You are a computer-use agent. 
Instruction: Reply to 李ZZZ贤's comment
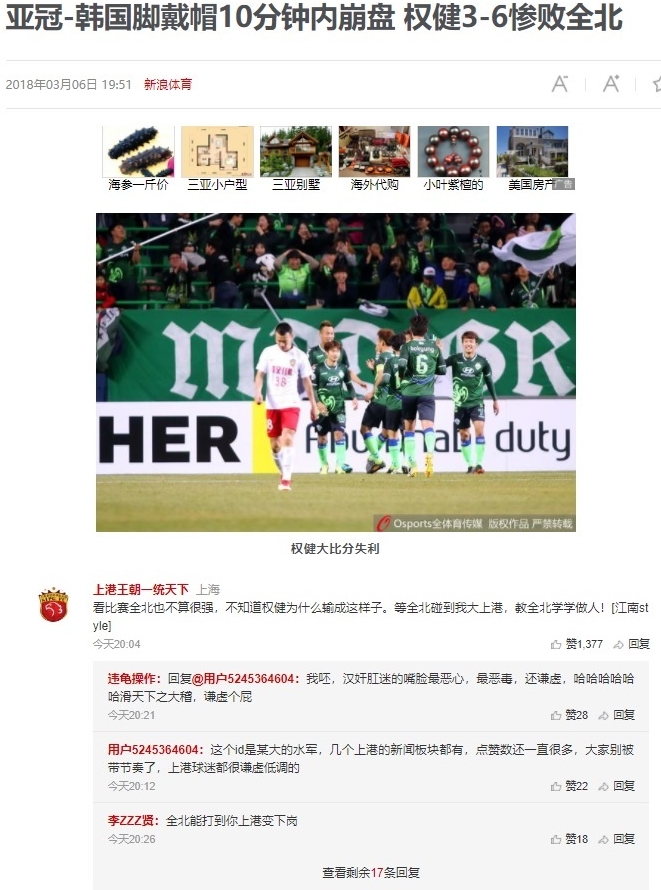(x=624, y=839)
